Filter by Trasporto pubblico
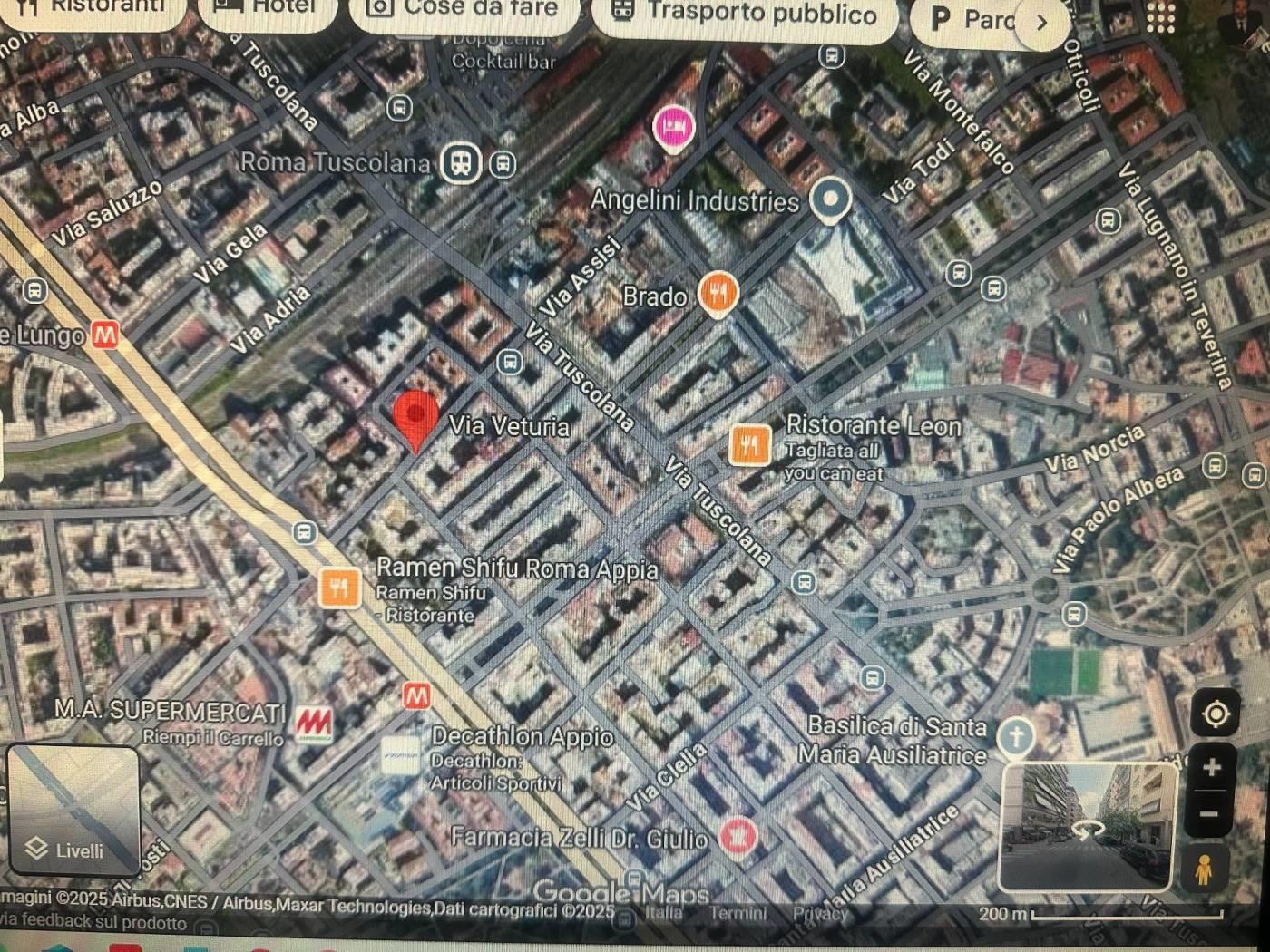The height and width of the screenshot is (952, 1270). tap(744, 15)
